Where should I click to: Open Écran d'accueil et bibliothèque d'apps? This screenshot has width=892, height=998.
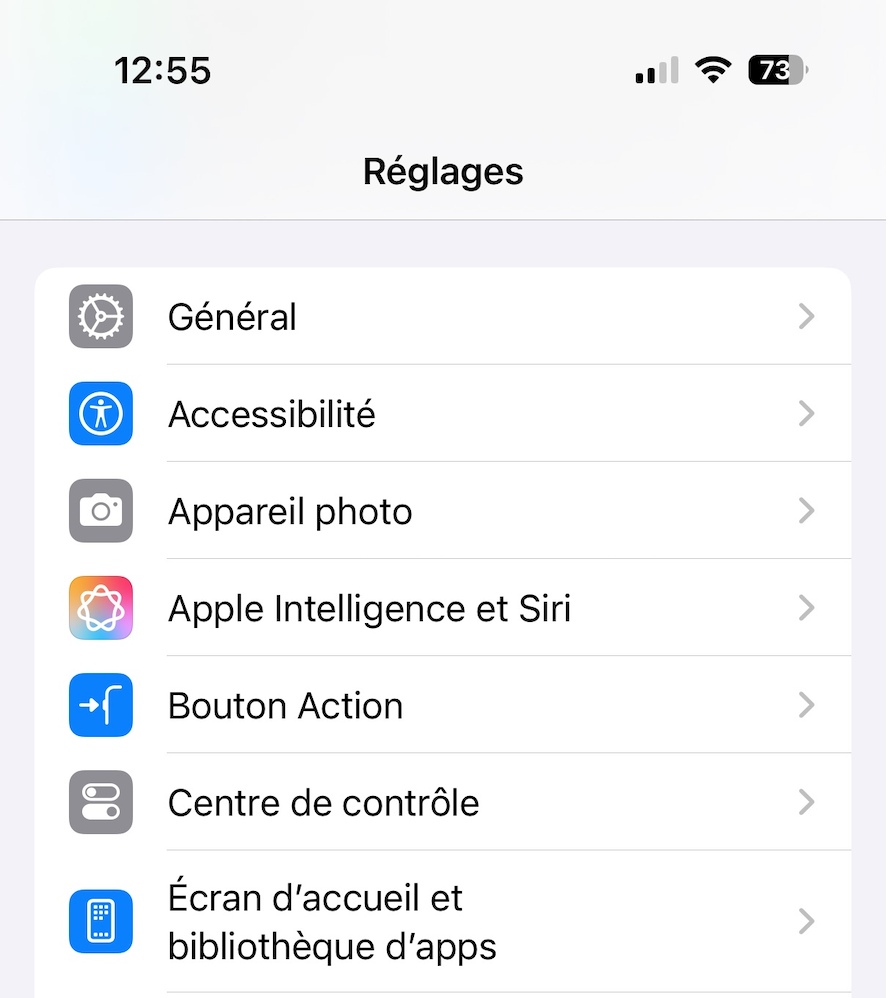442,921
